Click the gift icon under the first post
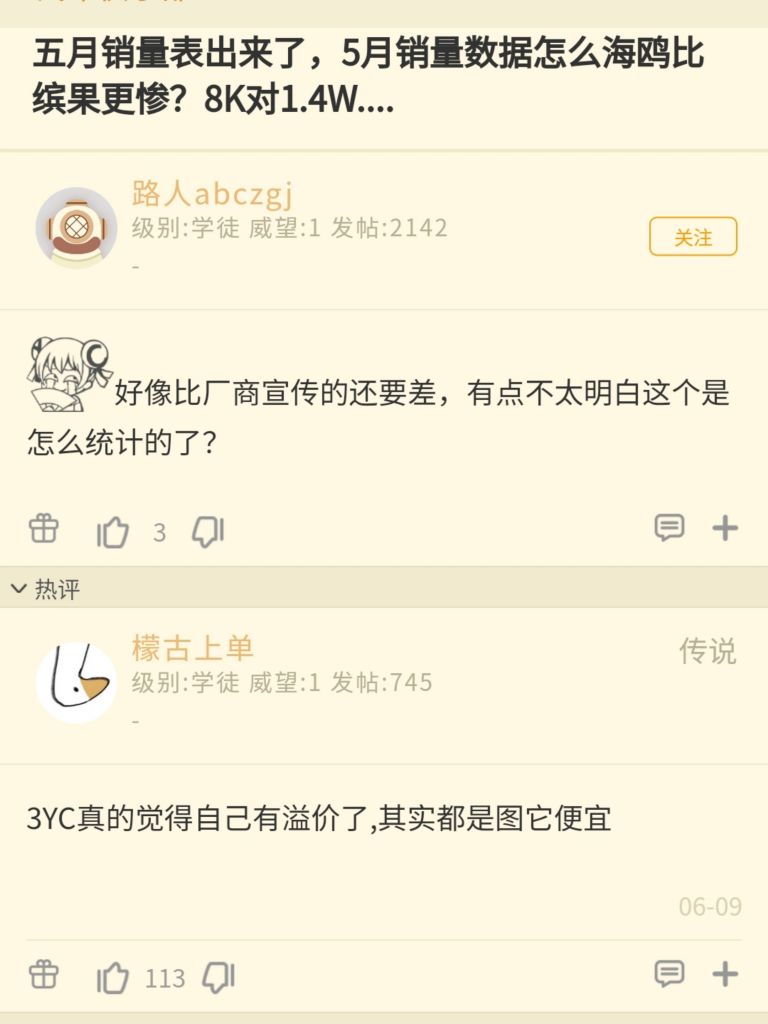Viewport: 768px width, 1024px height. (43, 531)
